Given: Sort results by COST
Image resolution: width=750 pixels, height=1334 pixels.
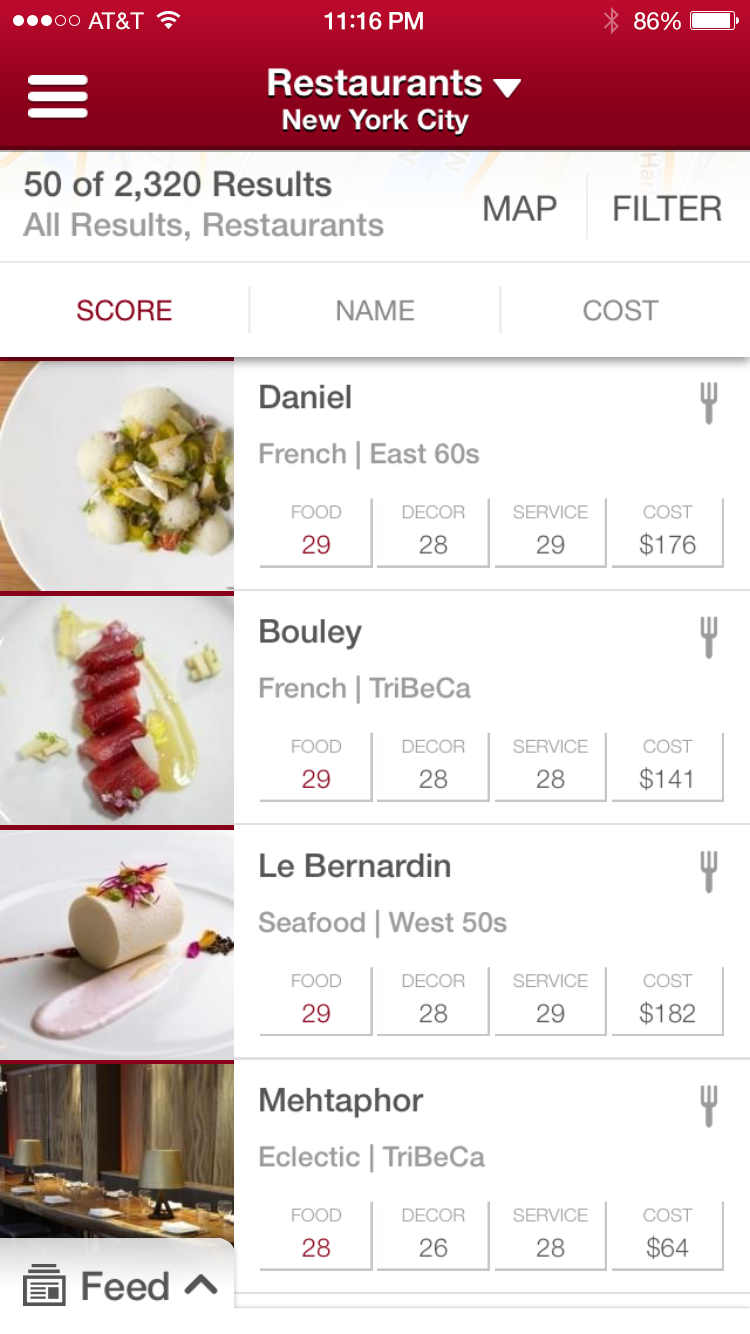Looking at the screenshot, I should (620, 310).
